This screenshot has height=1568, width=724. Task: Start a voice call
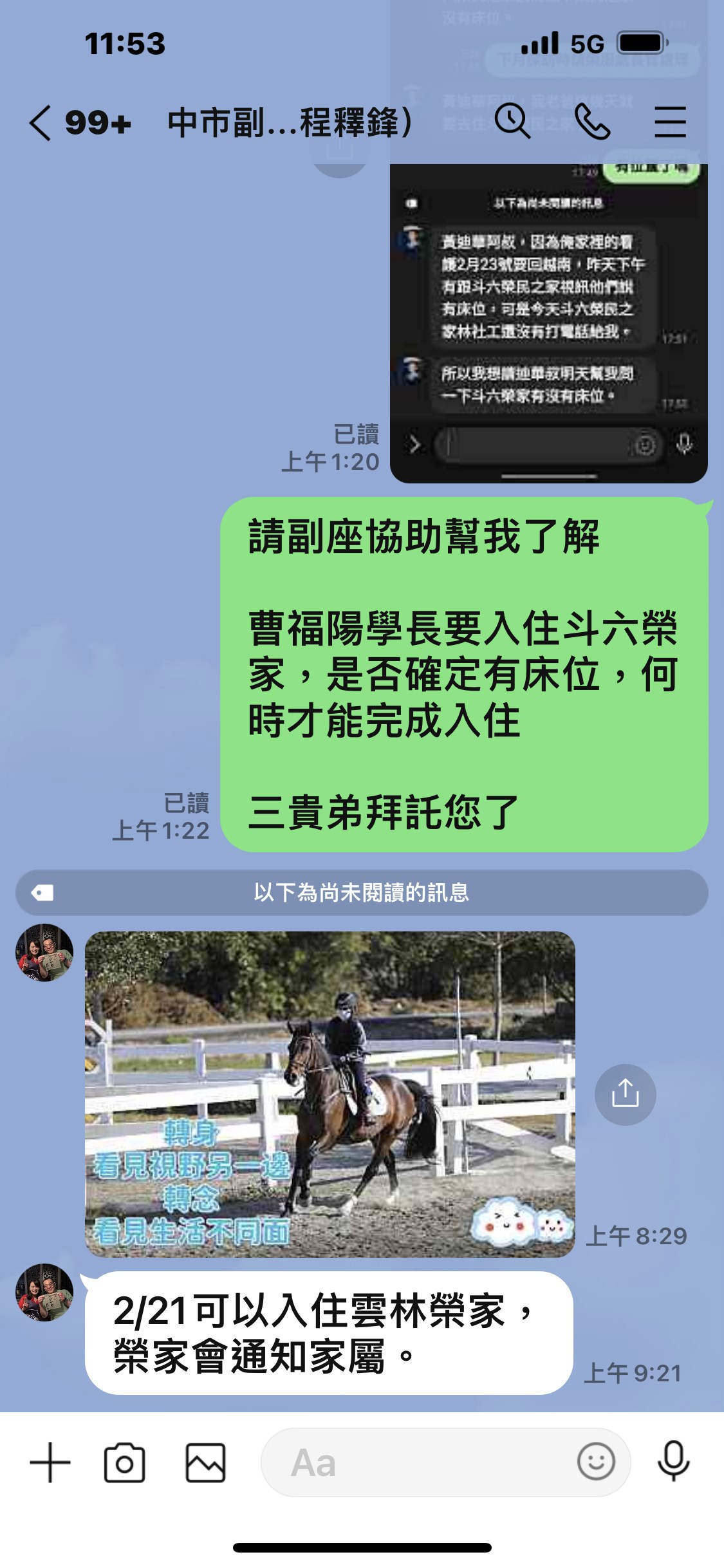point(592,122)
